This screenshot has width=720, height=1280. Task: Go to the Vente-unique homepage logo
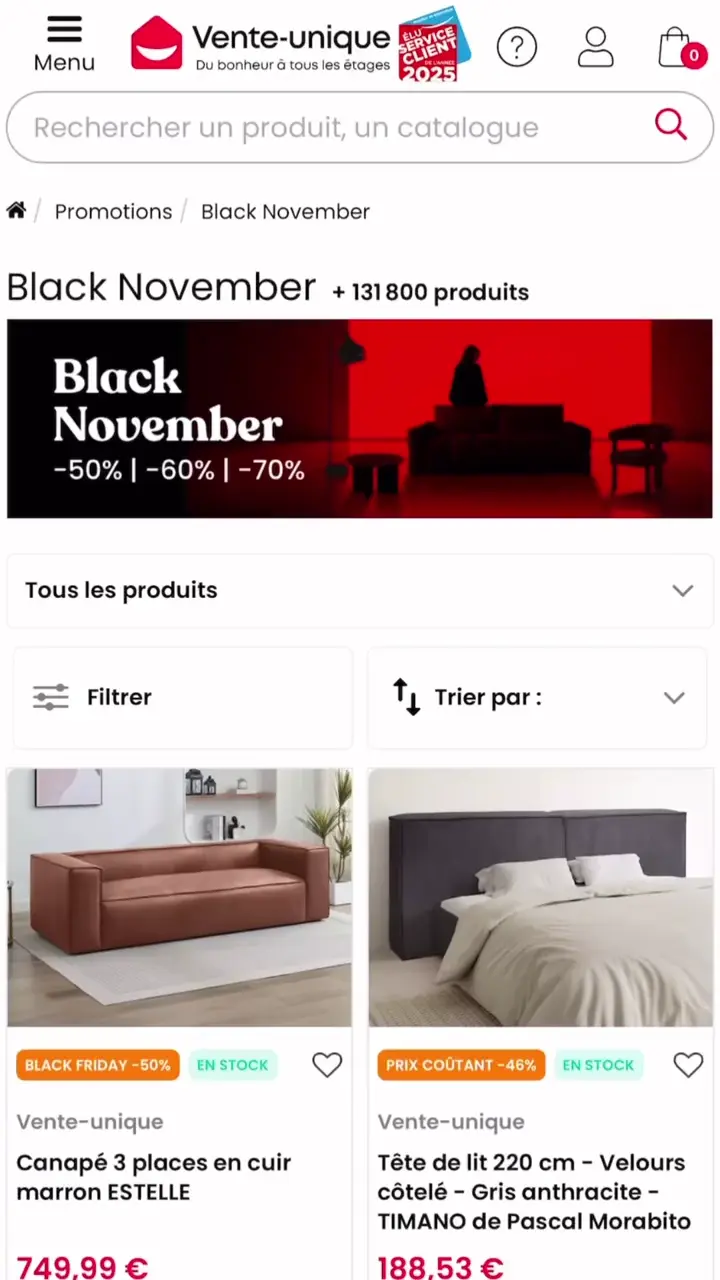[262, 46]
